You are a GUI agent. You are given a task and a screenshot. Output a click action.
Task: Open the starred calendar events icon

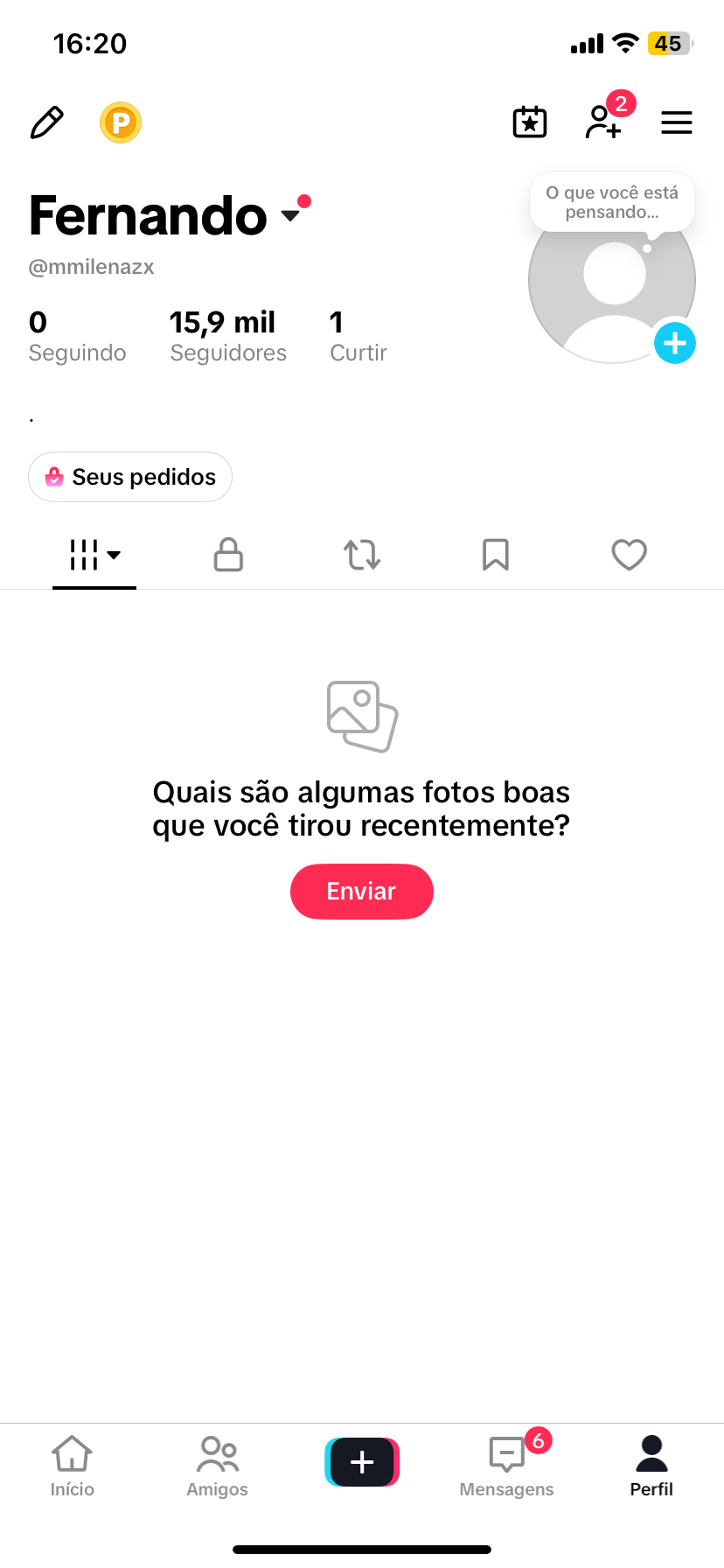(530, 122)
